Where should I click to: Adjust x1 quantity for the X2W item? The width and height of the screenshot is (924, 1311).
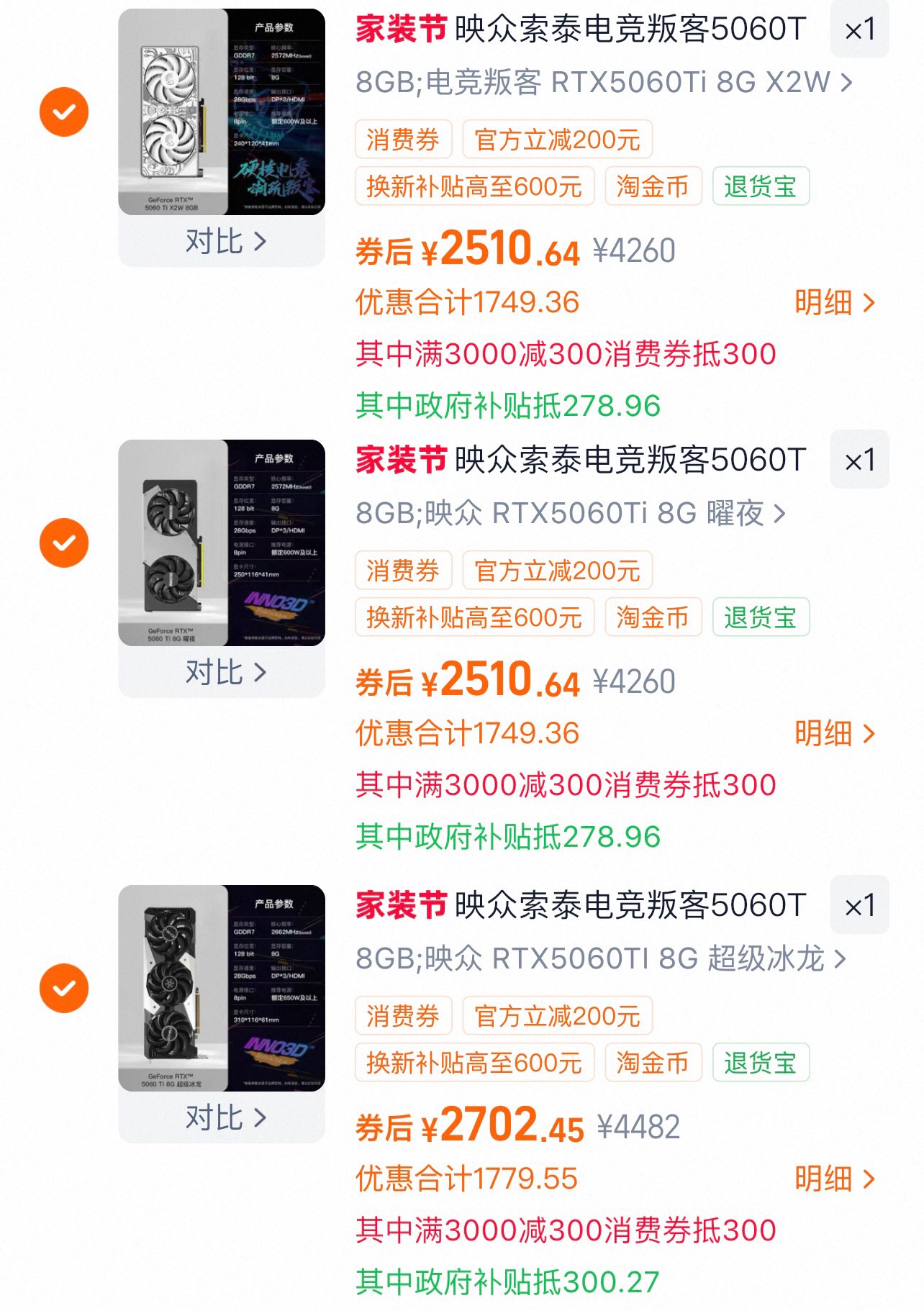tap(859, 30)
